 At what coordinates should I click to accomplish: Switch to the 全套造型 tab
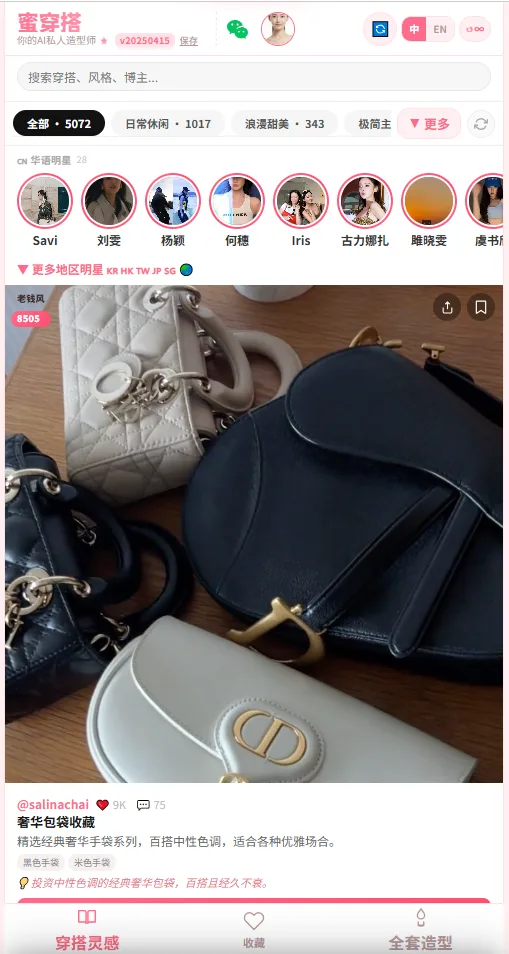(420, 930)
